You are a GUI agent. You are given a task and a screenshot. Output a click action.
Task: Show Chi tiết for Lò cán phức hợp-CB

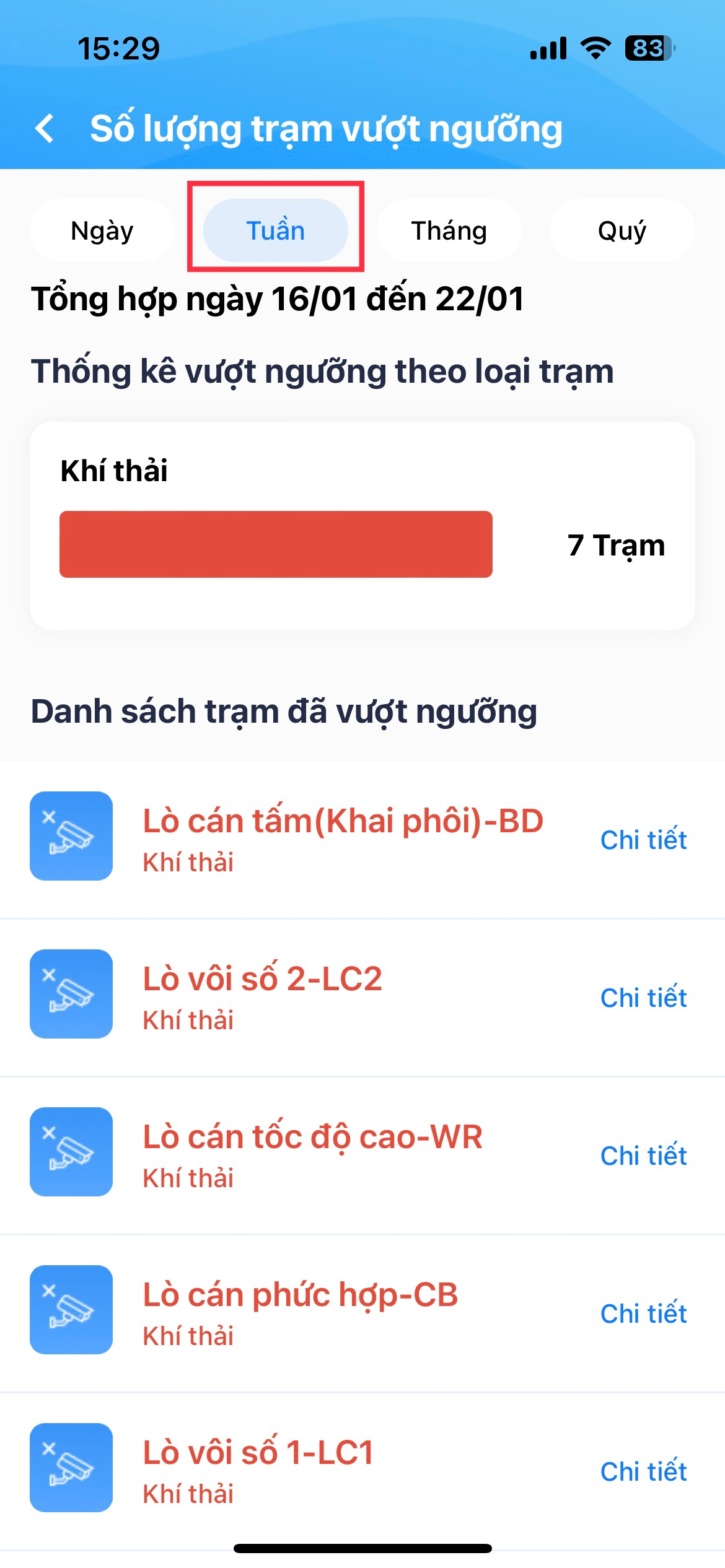click(643, 1313)
